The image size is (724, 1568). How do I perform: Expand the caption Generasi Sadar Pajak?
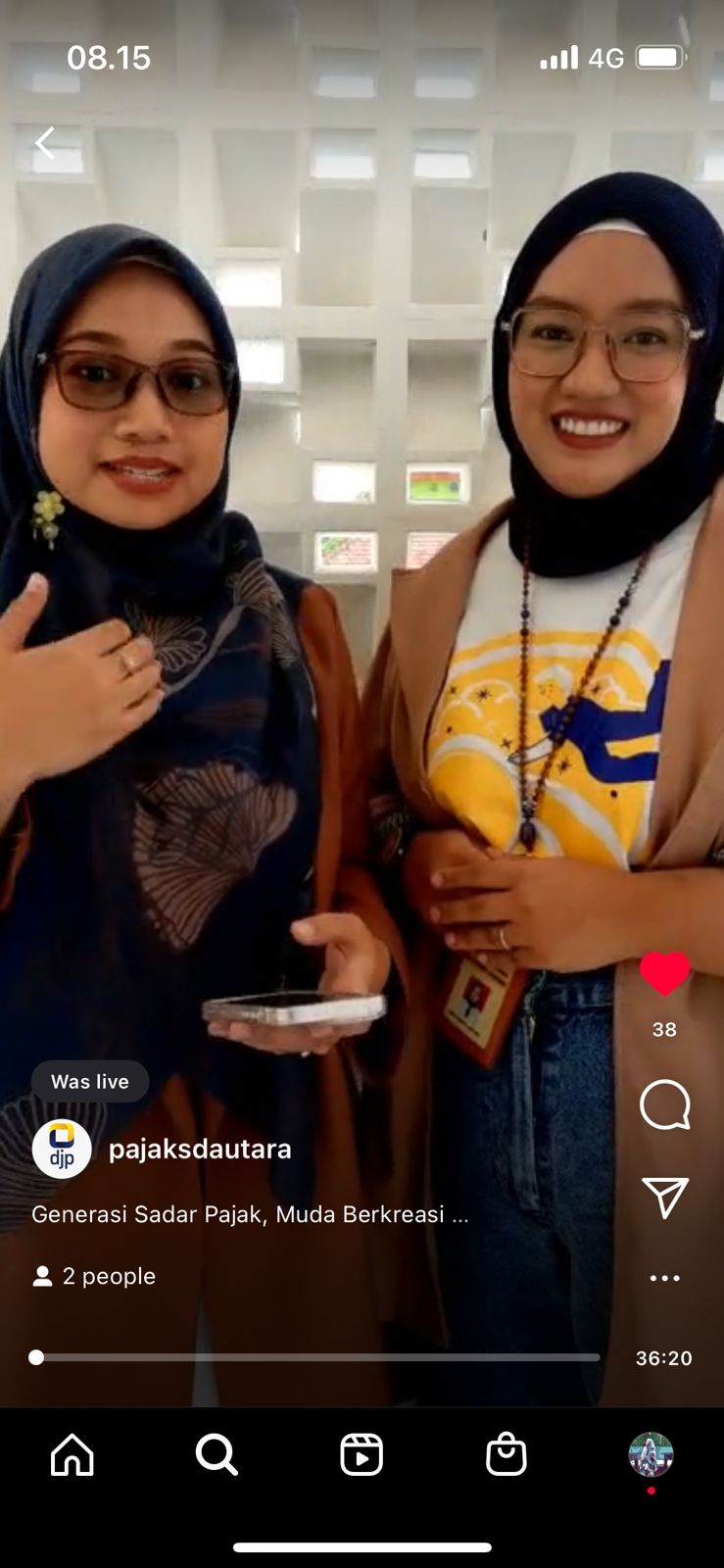coord(250,1214)
